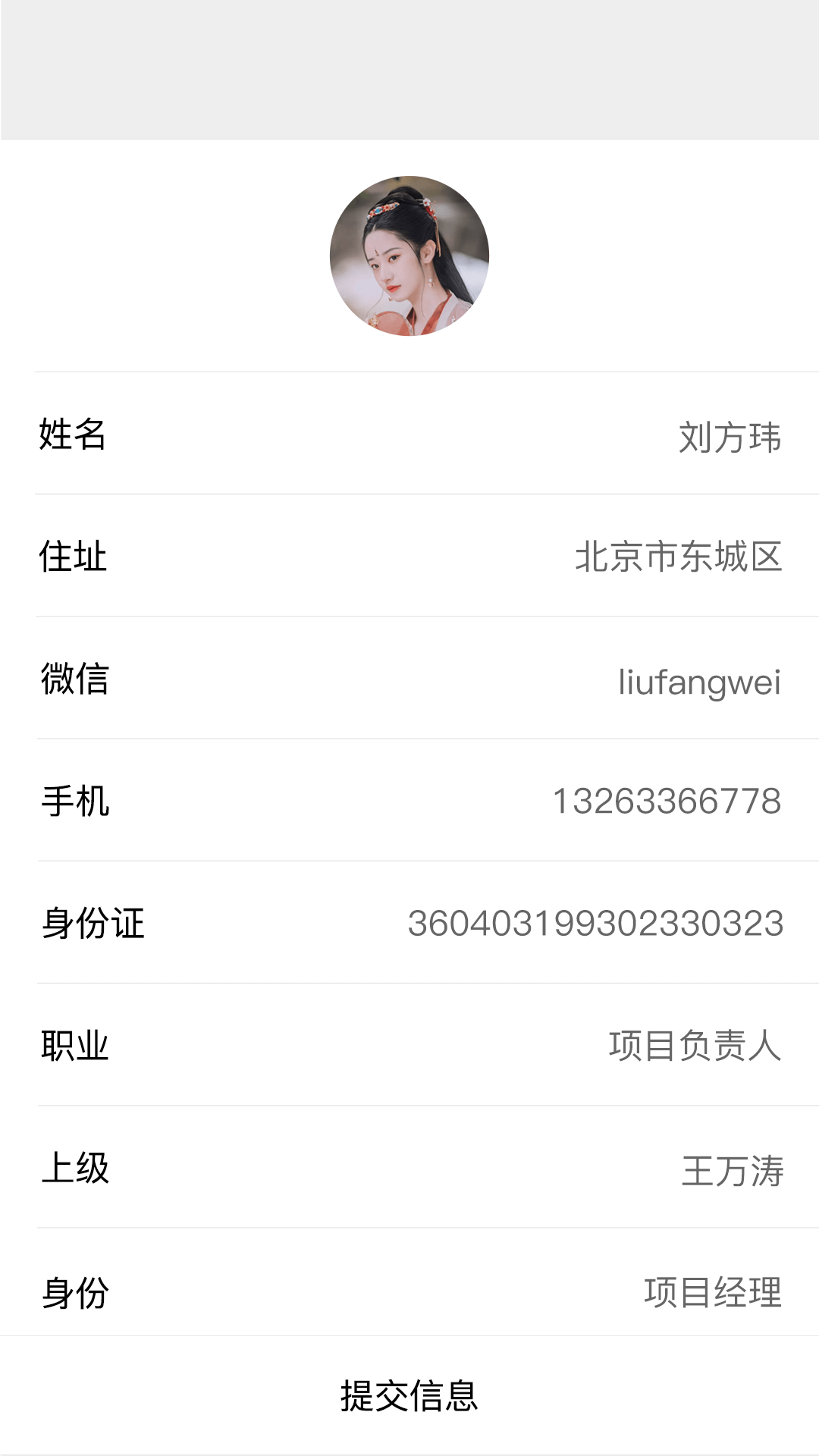Edit the 职业 field 项目负责人
Screen dimensions: 819x1456
694,1046
